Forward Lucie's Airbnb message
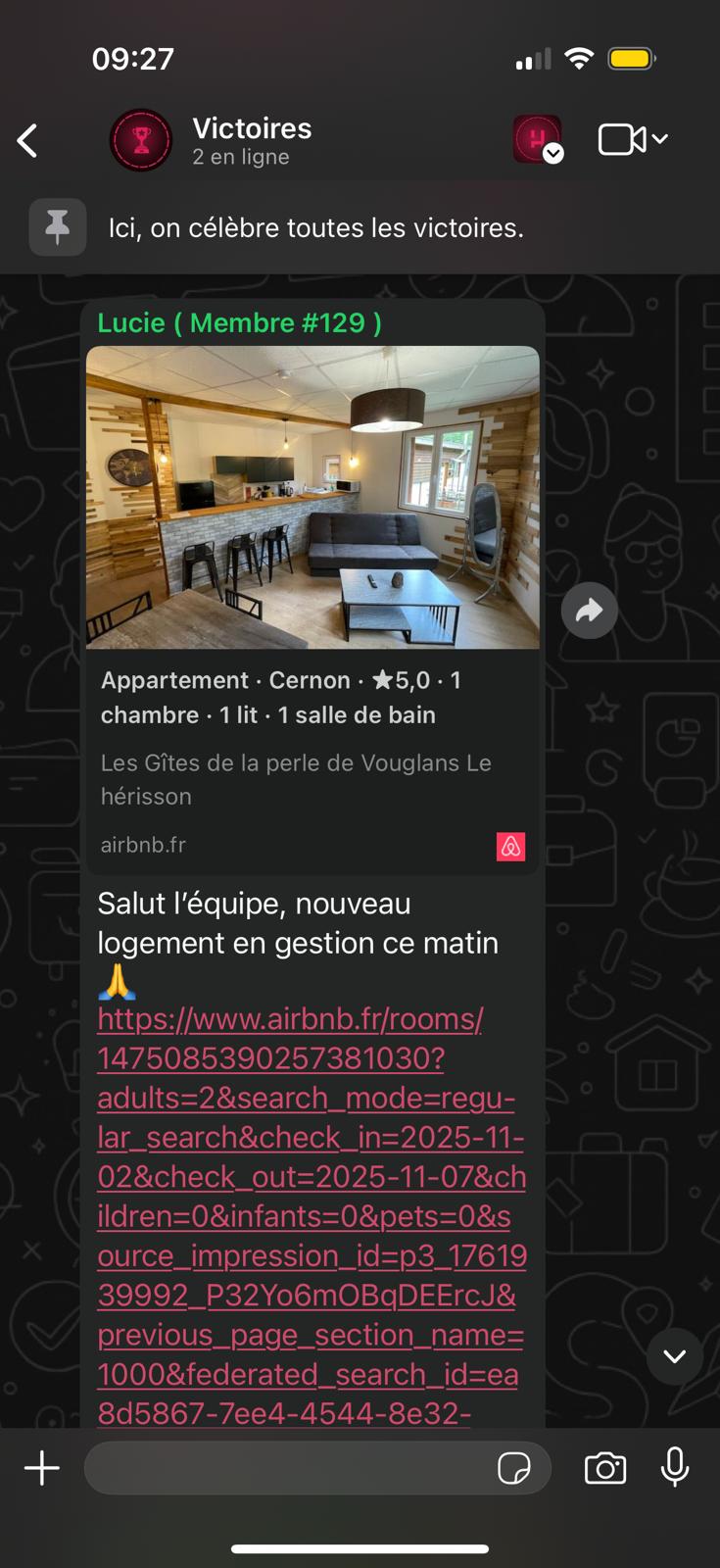 click(x=589, y=611)
